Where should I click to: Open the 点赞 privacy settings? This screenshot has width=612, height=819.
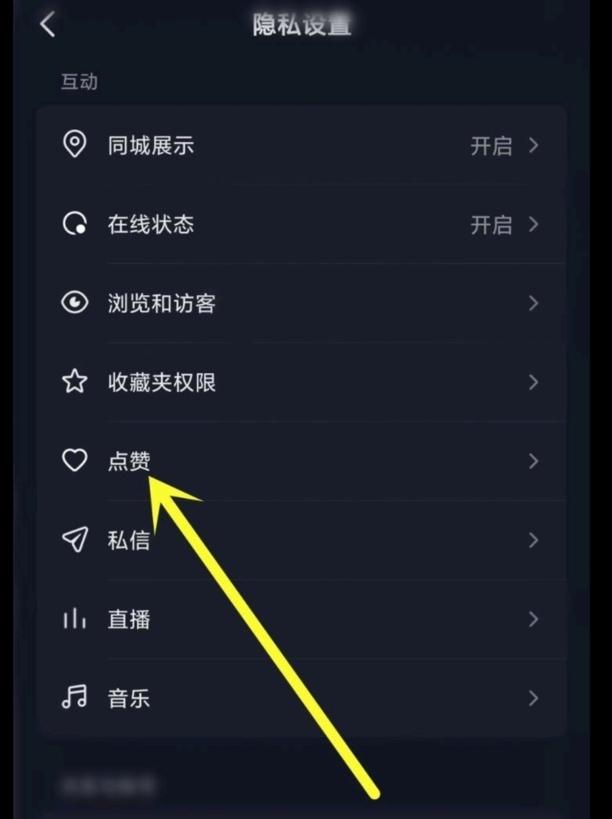tap(300, 461)
